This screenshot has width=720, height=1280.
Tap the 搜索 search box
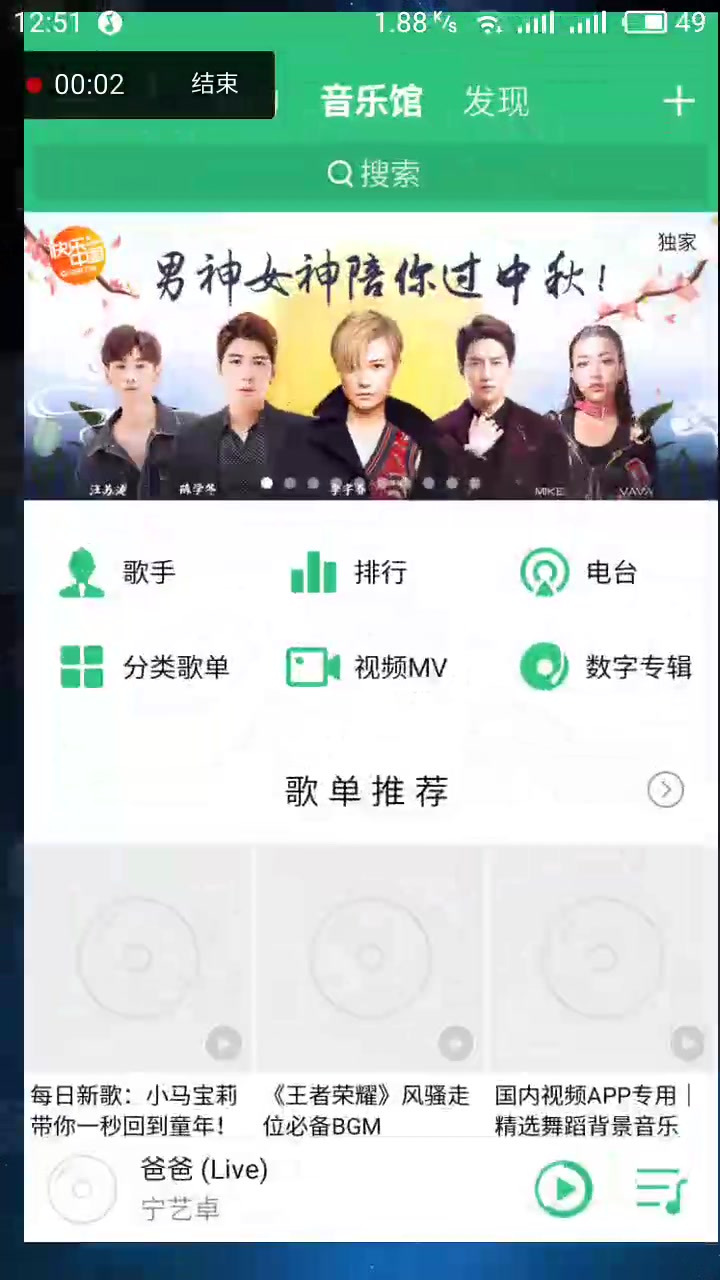(x=372, y=174)
